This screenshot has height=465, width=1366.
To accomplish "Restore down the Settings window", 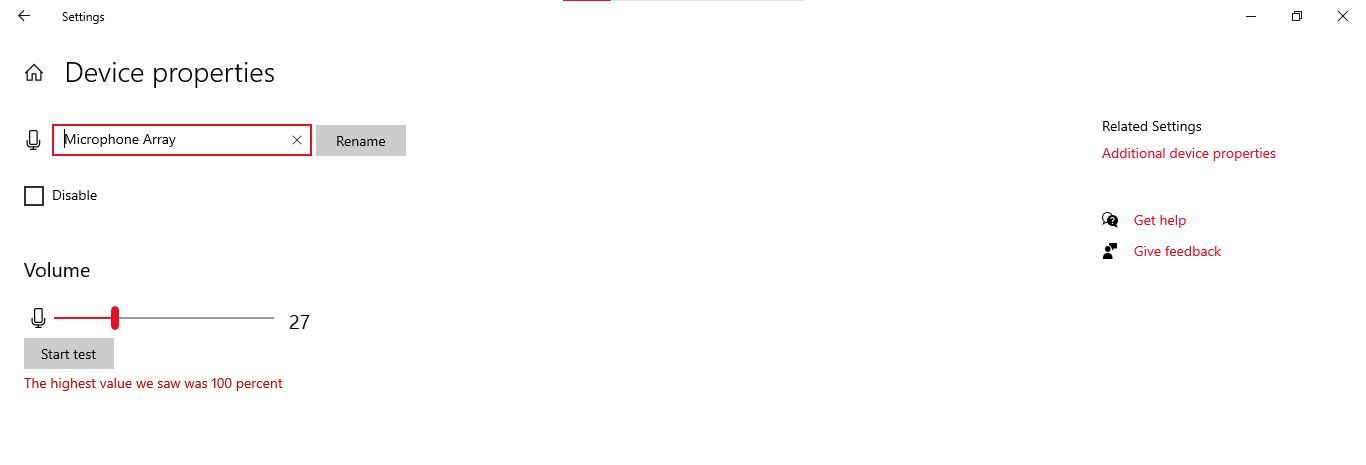I will pyautogui.click(x=1297, y=16).
